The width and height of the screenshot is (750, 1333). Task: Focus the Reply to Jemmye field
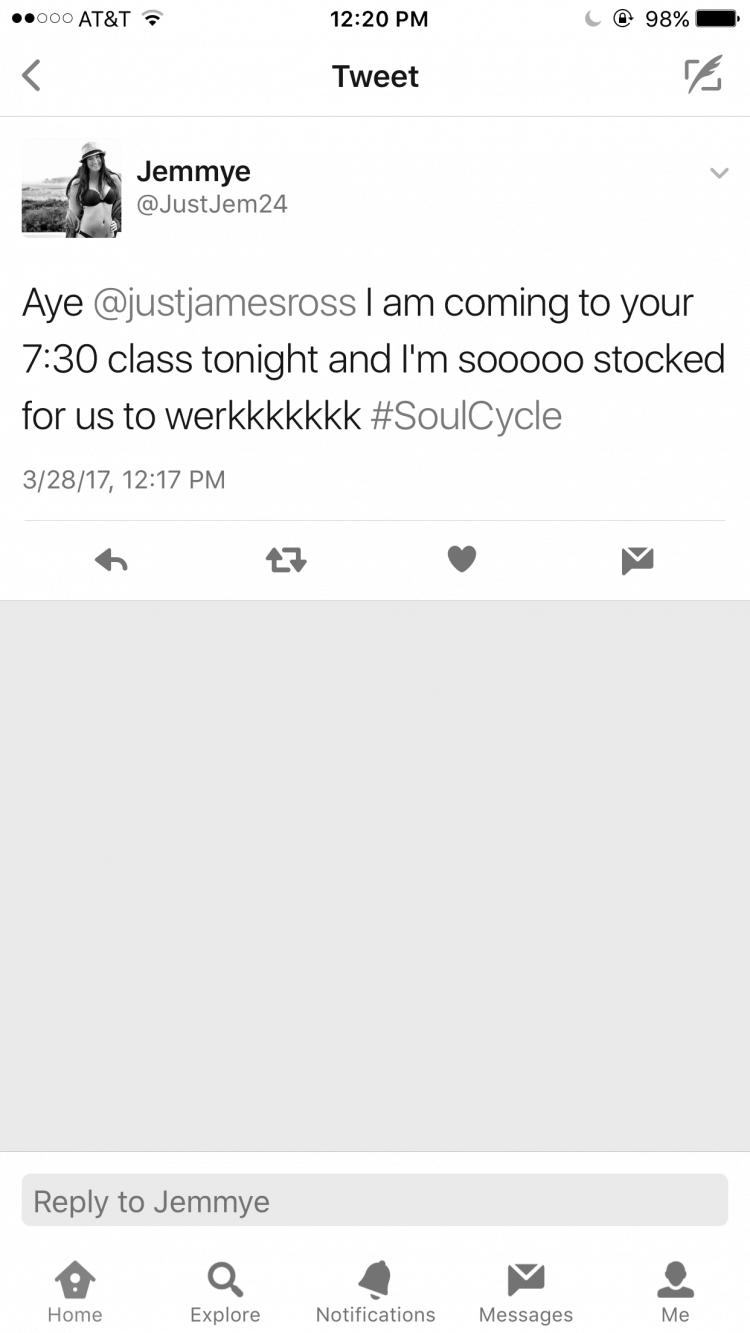375,1200
